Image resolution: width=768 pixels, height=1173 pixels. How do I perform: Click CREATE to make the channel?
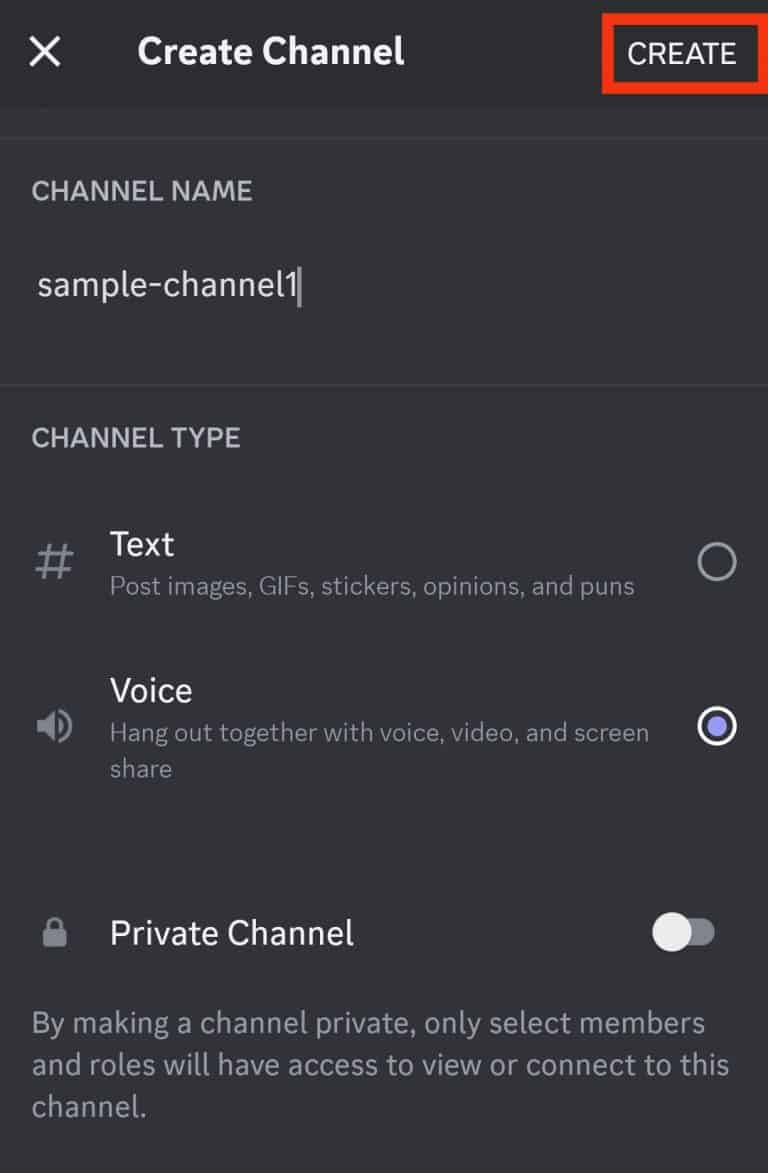click(683, 54)
